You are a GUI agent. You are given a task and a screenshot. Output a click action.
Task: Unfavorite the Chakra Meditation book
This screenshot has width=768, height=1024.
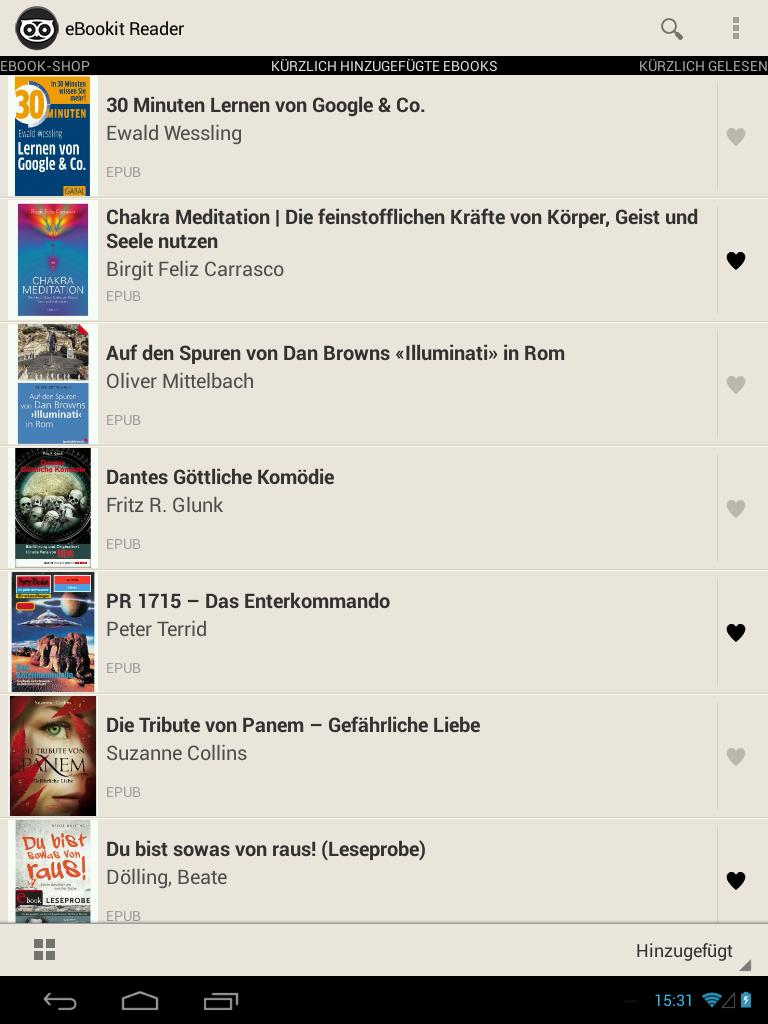(736, 260)
